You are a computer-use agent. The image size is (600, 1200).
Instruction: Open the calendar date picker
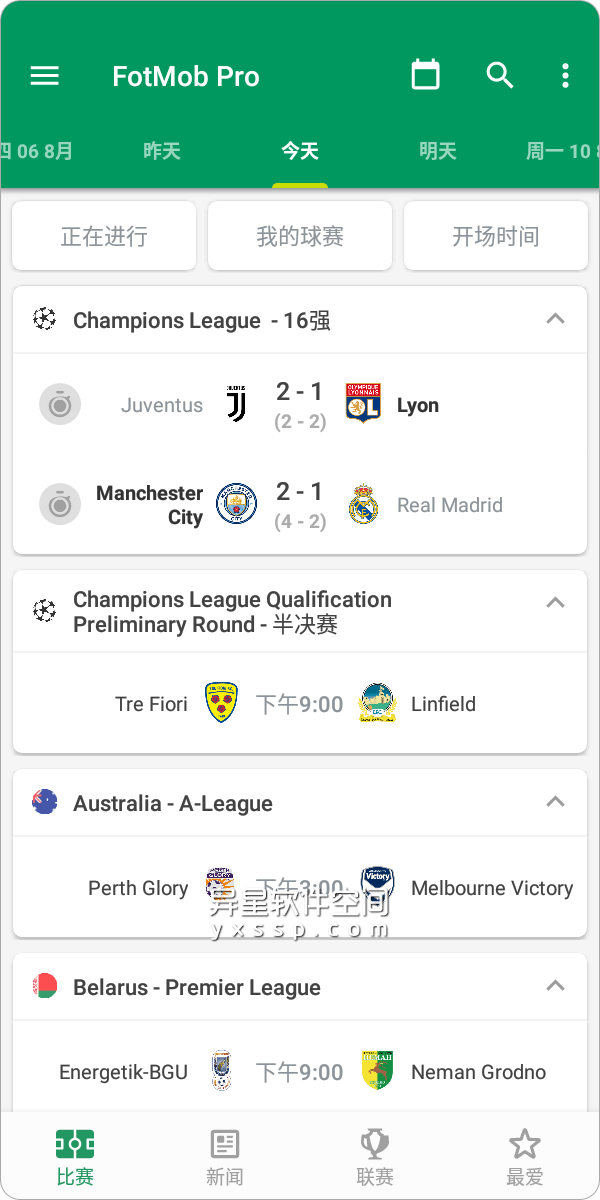[426, 75]
